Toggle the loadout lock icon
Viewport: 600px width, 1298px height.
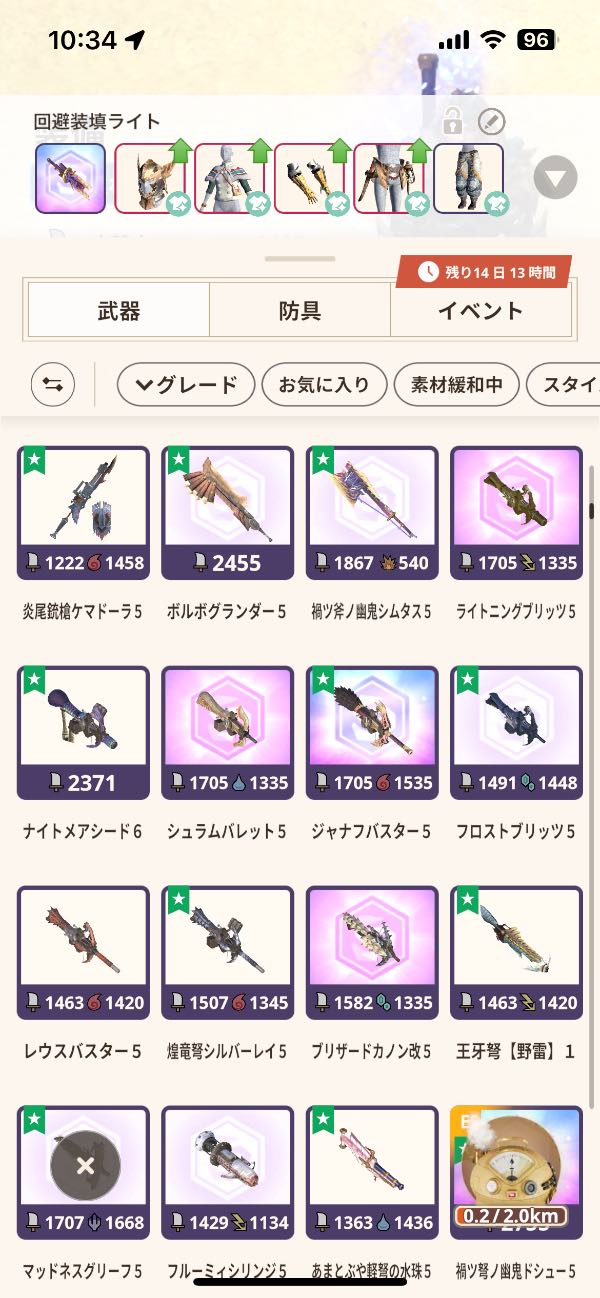(x=453, y=123)
